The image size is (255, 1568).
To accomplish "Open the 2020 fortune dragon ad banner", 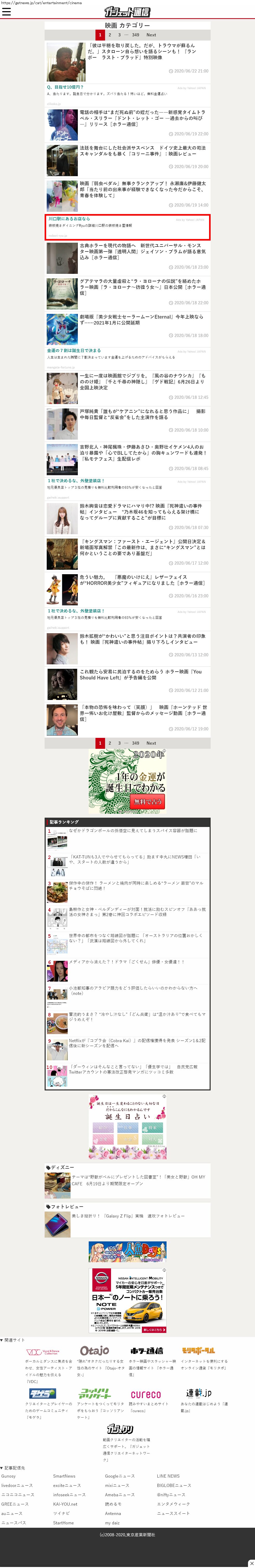I will (128, 780).
